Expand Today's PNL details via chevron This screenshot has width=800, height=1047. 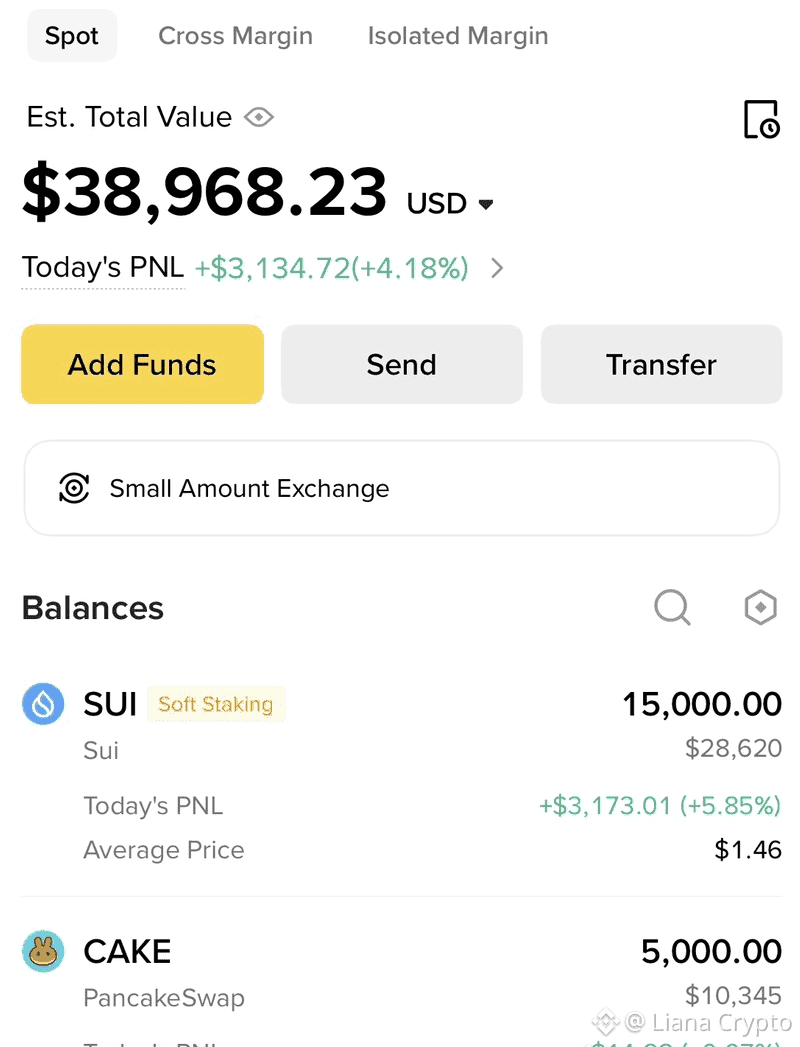(x=496, y=268)
